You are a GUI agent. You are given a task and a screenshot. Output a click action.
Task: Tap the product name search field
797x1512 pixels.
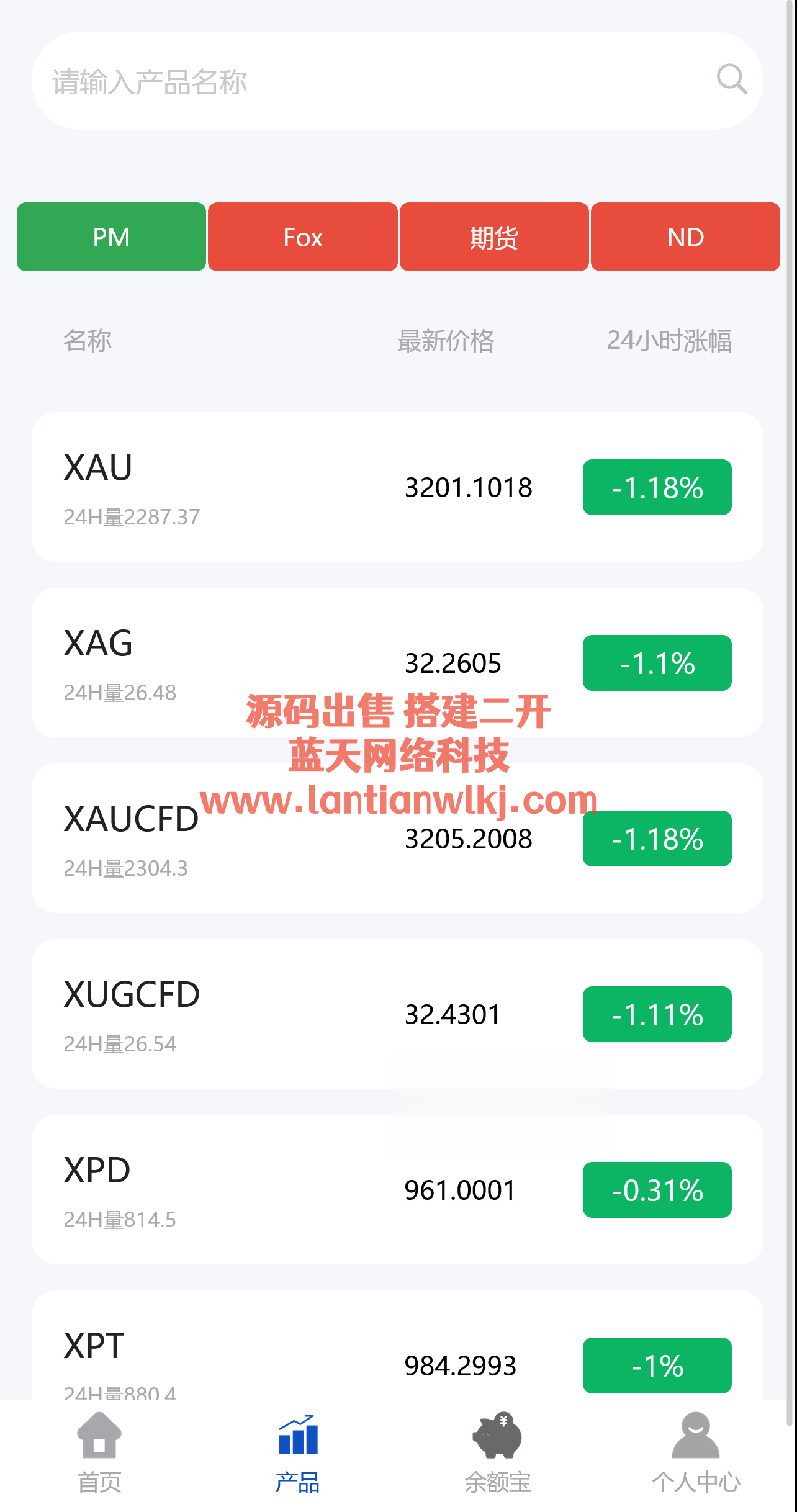pyautogui.click(x=372, y=81)
